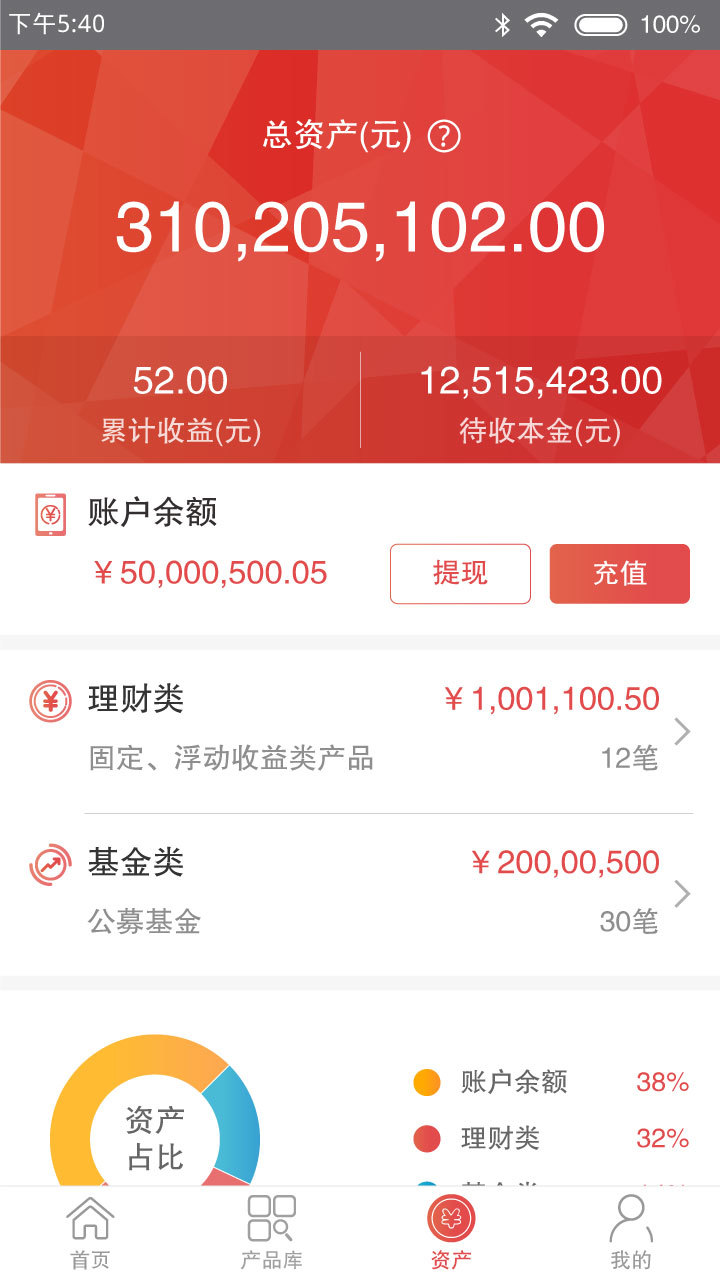Tap the 提现 withdraw button
720x1280 pixels.
pos(460,574)
